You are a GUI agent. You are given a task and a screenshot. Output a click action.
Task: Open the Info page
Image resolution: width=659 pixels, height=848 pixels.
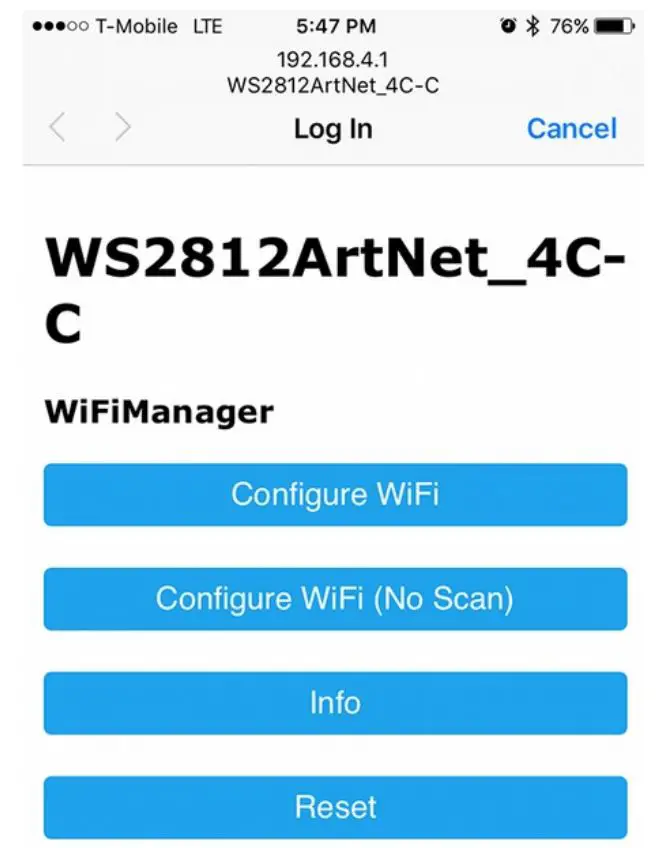point(335,703)
